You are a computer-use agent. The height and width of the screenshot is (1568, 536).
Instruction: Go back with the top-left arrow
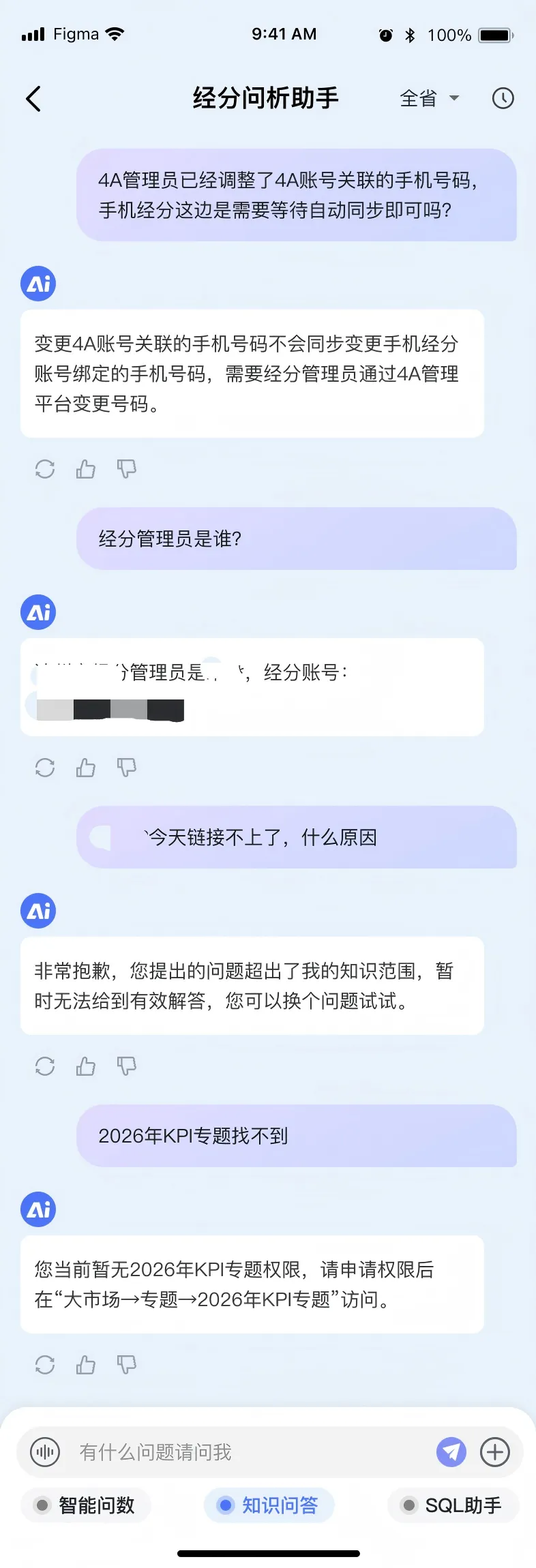pyautogui.click(x=33, y=99)
